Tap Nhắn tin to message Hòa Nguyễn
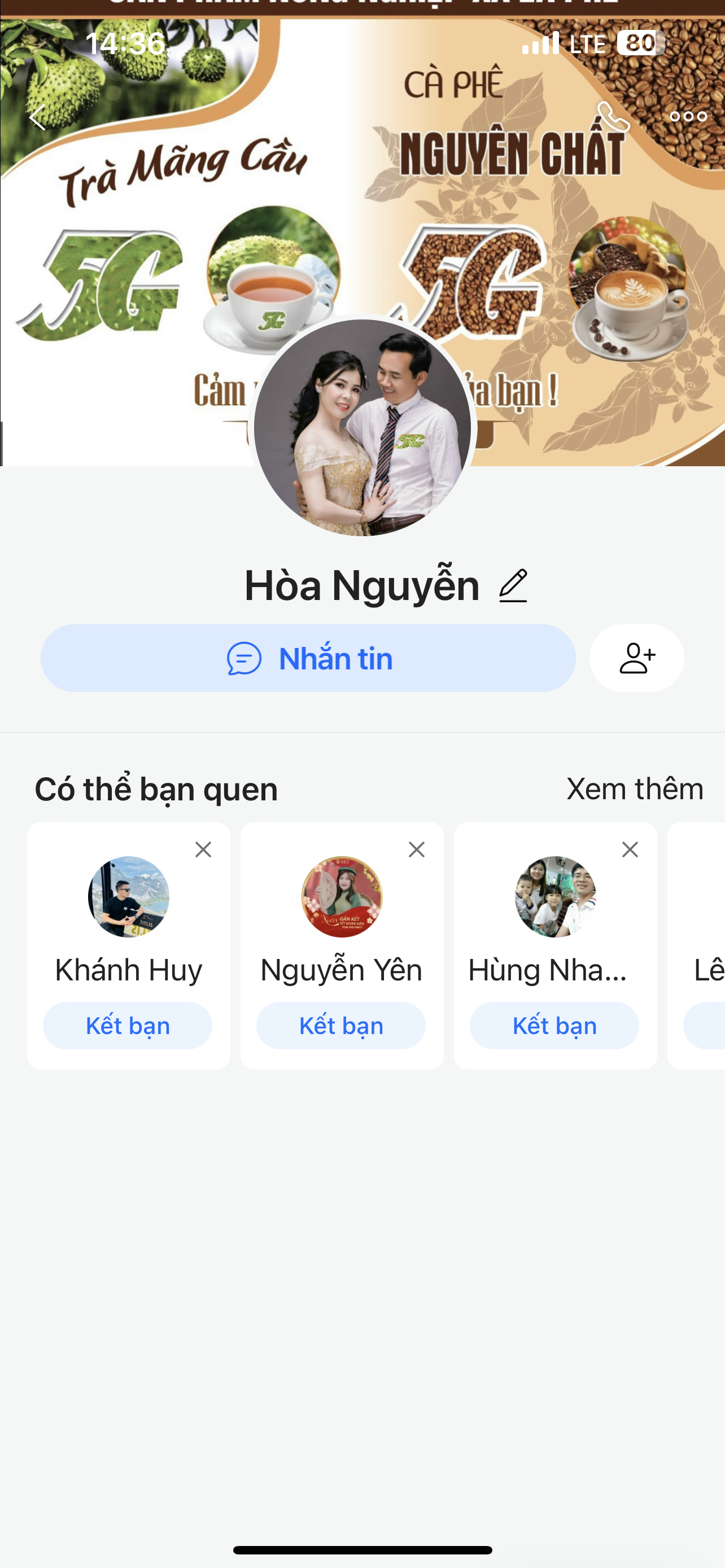Image resolution: width=725 pixels, height=1568 pixels. (x=308, y=658)
